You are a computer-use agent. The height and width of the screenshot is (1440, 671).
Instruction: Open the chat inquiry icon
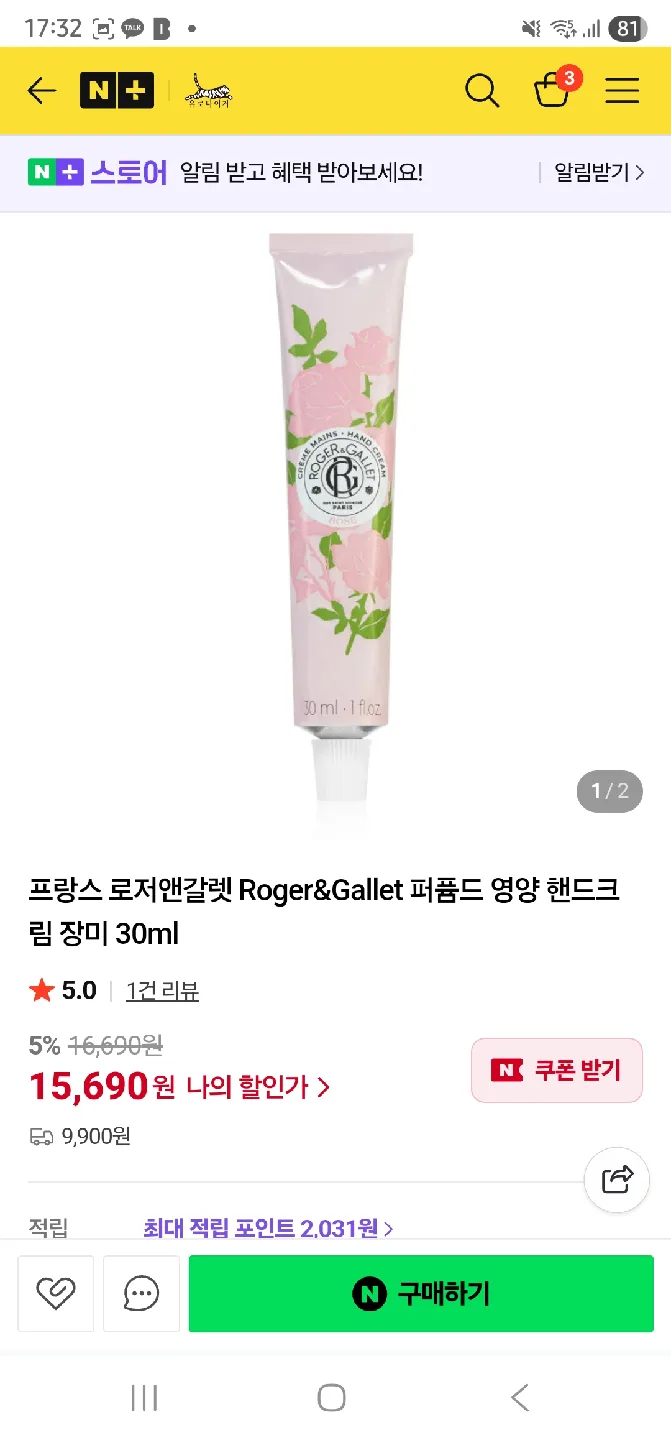pos(141,1294)
